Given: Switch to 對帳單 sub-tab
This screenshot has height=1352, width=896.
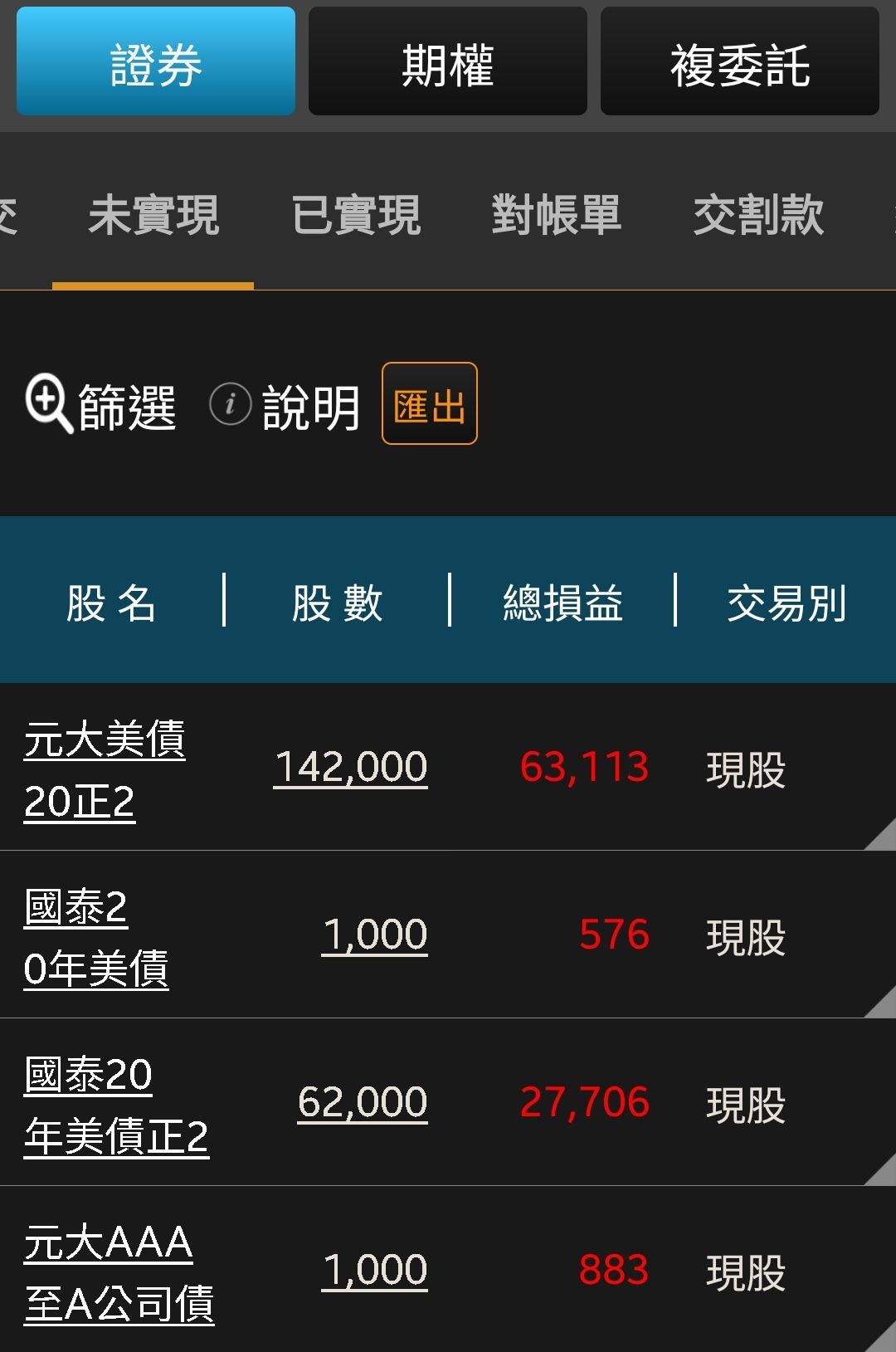Looking at the screenshot, I should click(556, 216).
